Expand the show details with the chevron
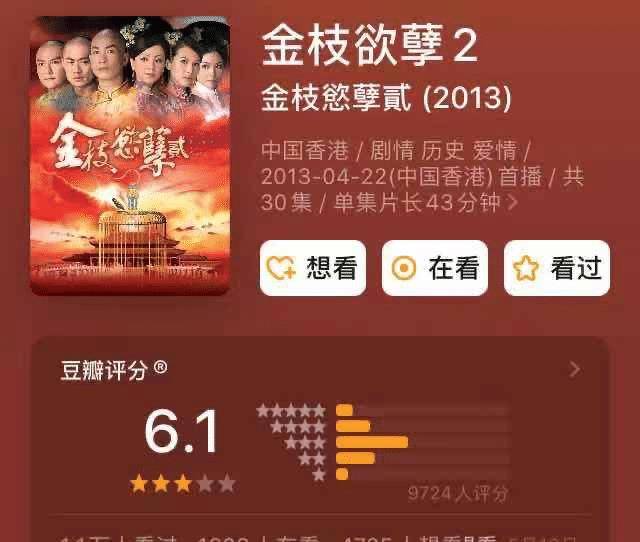Image resolution: width=640 pixels, height=542 pixels. tap(513, 203)
